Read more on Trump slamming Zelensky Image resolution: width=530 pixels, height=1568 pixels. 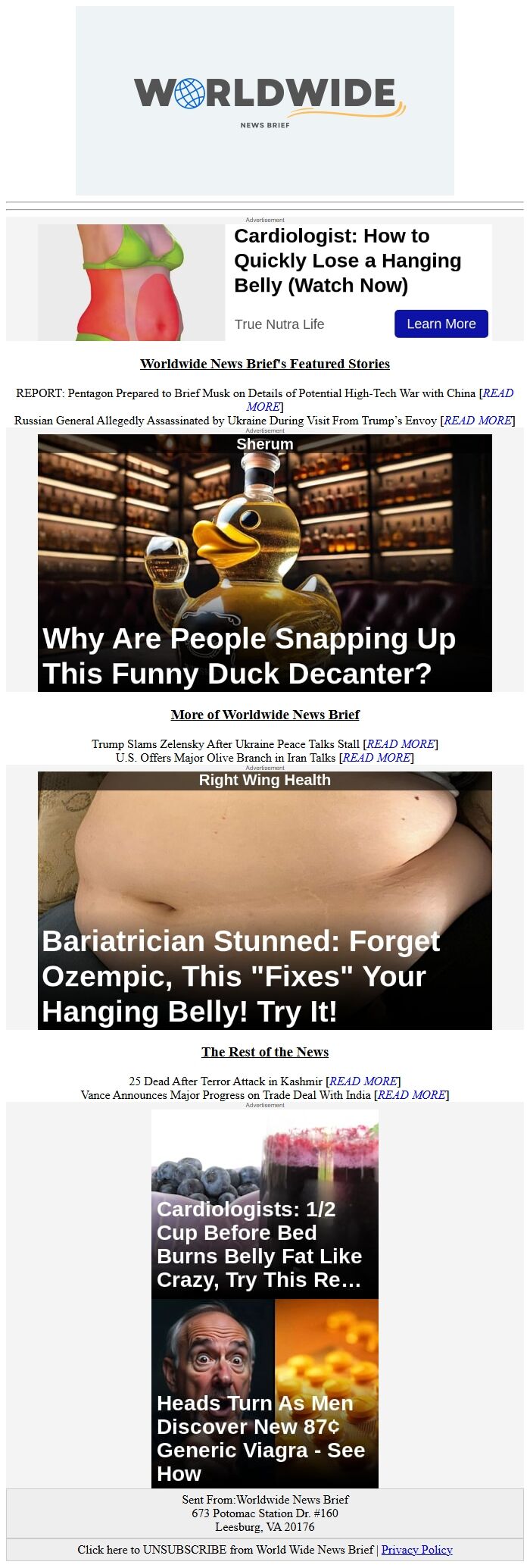click(x=401, y=744)
